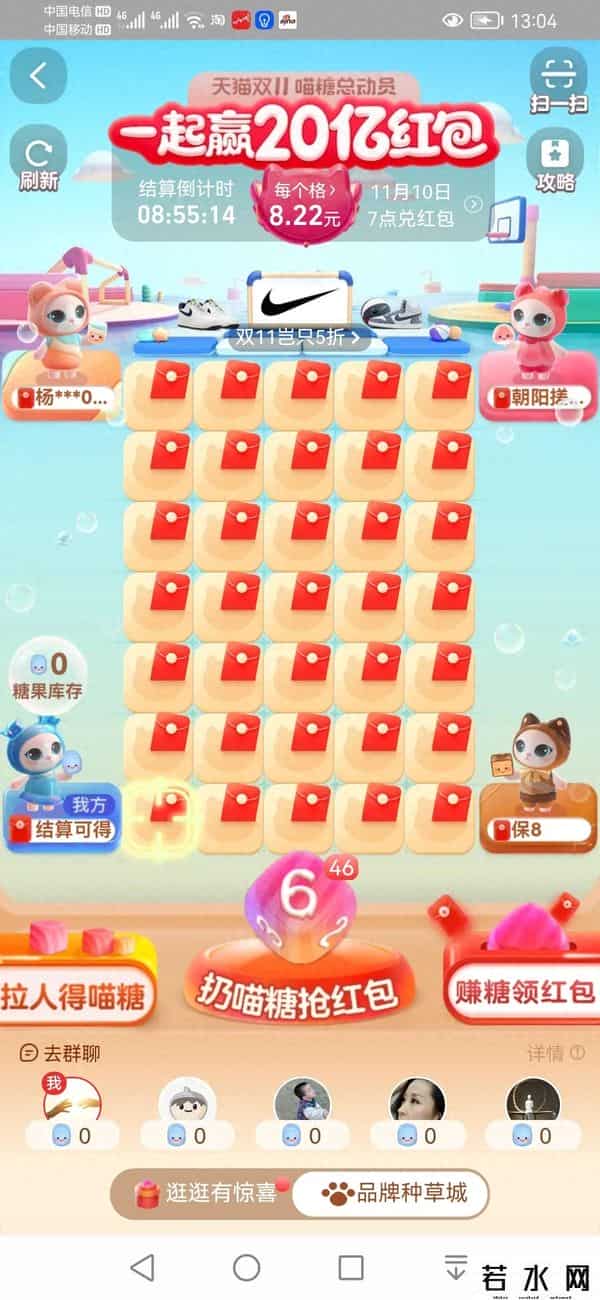View 糖果库存 candy stock
The height and width of the screenshot is (1300, 600).
(48, 675)
